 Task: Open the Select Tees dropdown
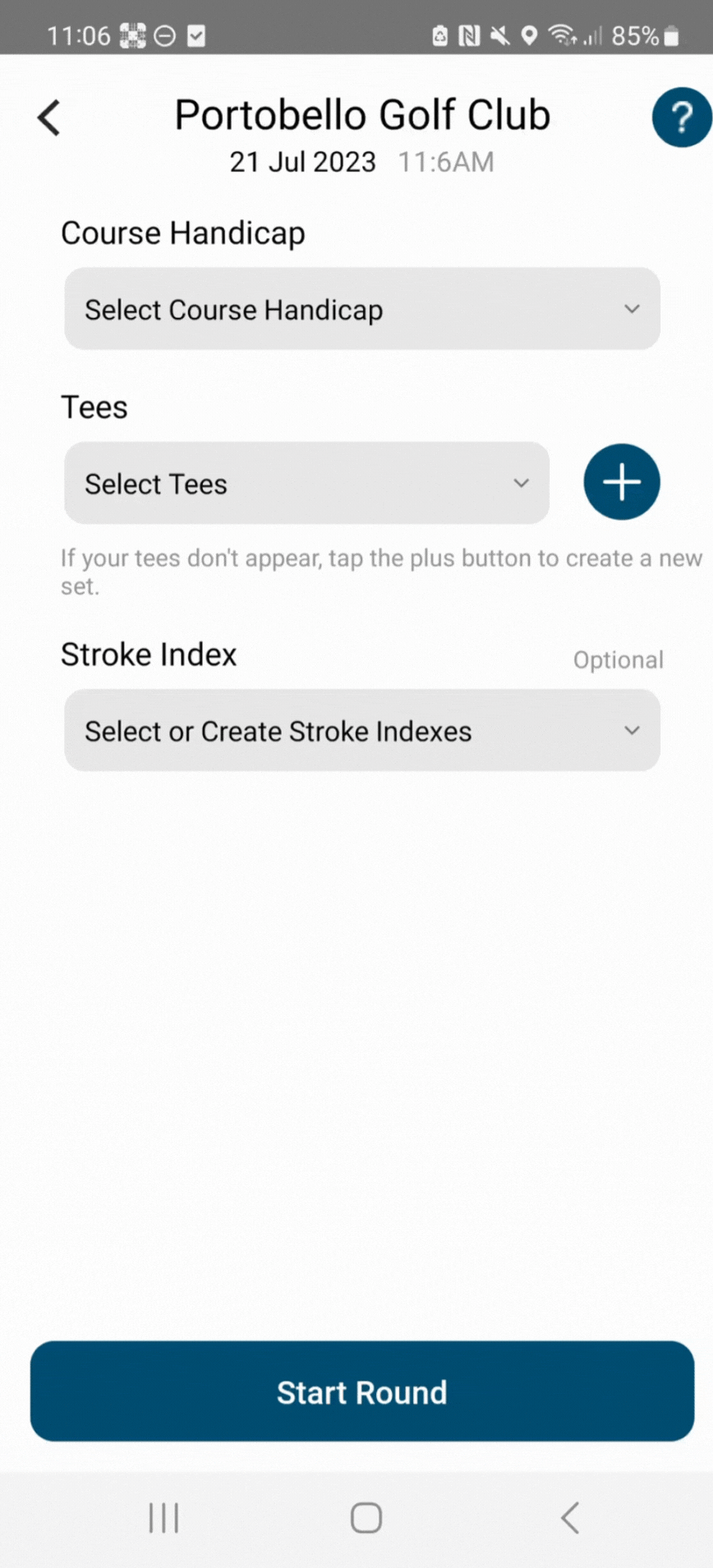point(306,484)
